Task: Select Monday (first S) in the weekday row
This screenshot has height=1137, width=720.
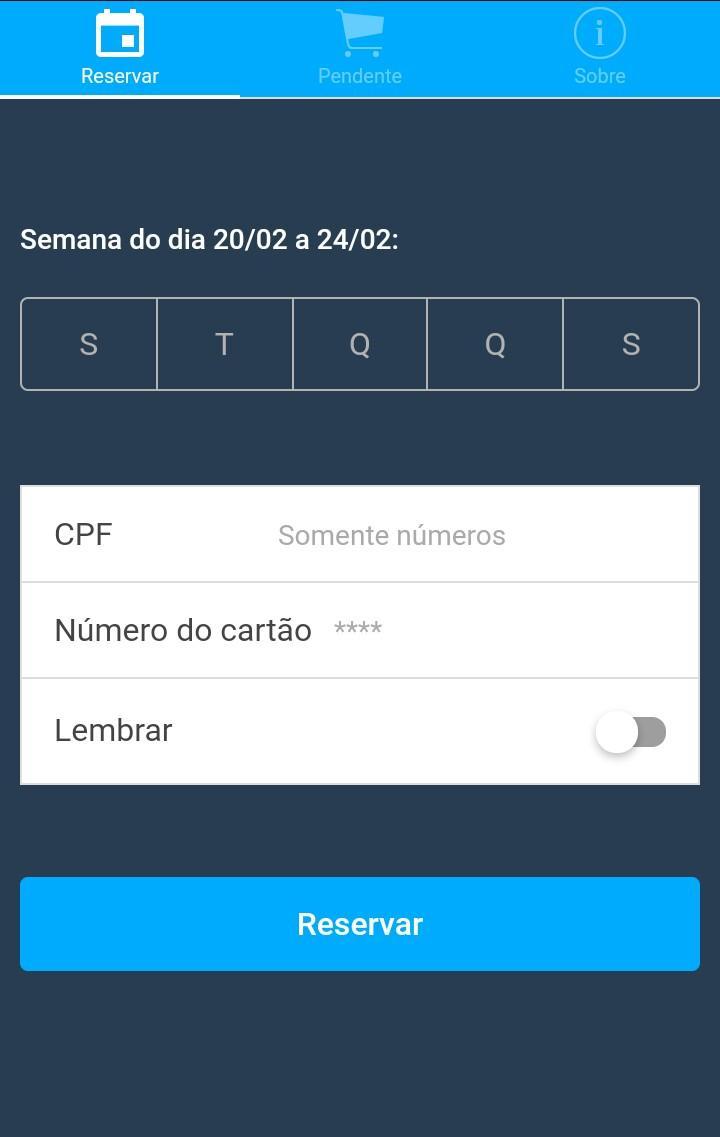Action: (88, 343)
